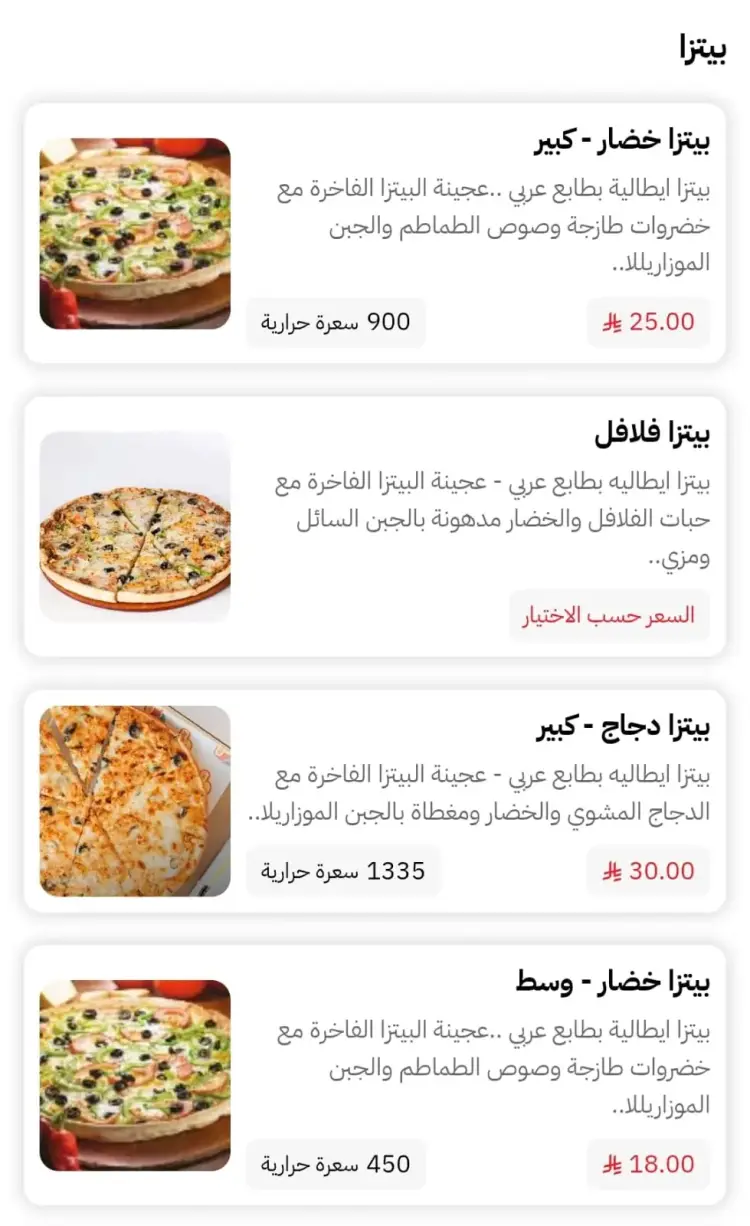This screenshot has width=750, height=1226.
Task: View the بيتزا دجاج - كبير card
Action: pyautogui.click(x=375, y=801)
